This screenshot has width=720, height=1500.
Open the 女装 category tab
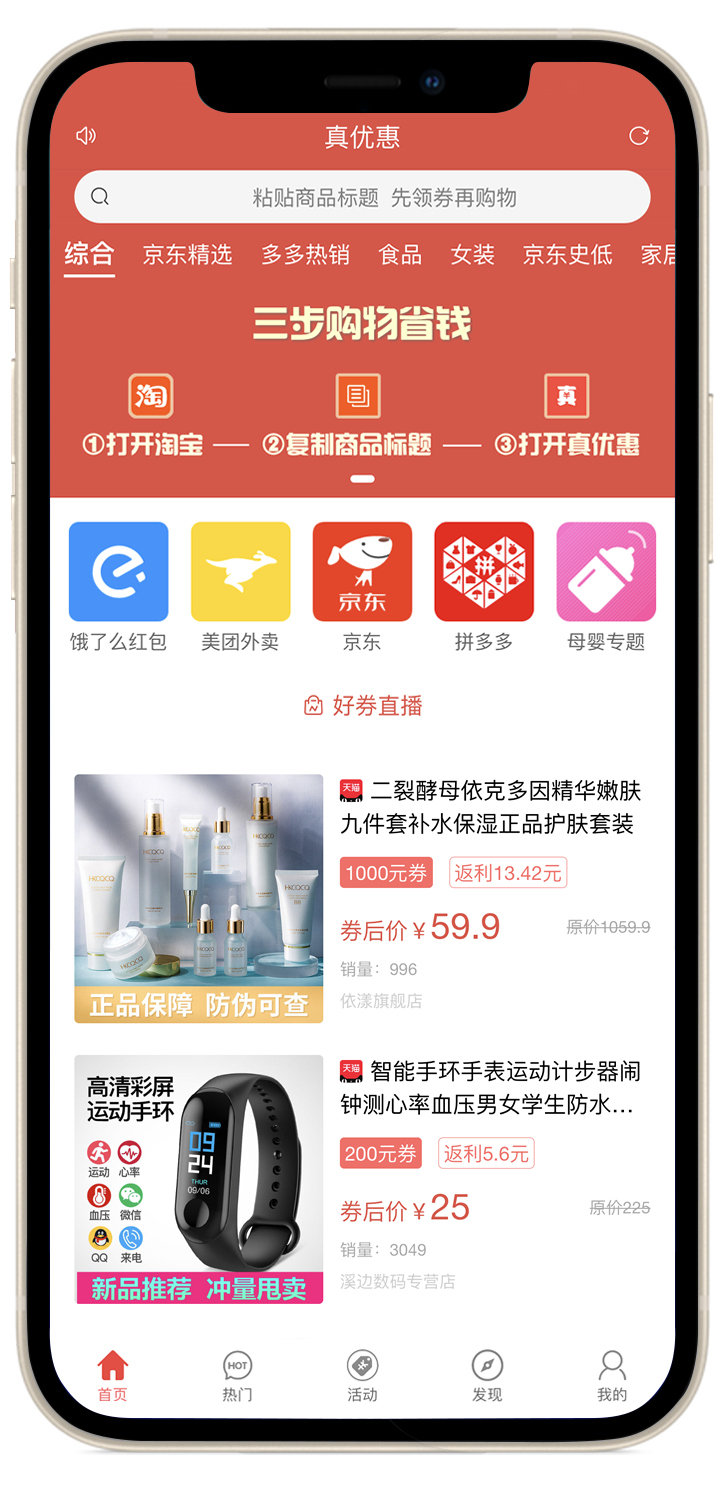click(x=472, y=255)
